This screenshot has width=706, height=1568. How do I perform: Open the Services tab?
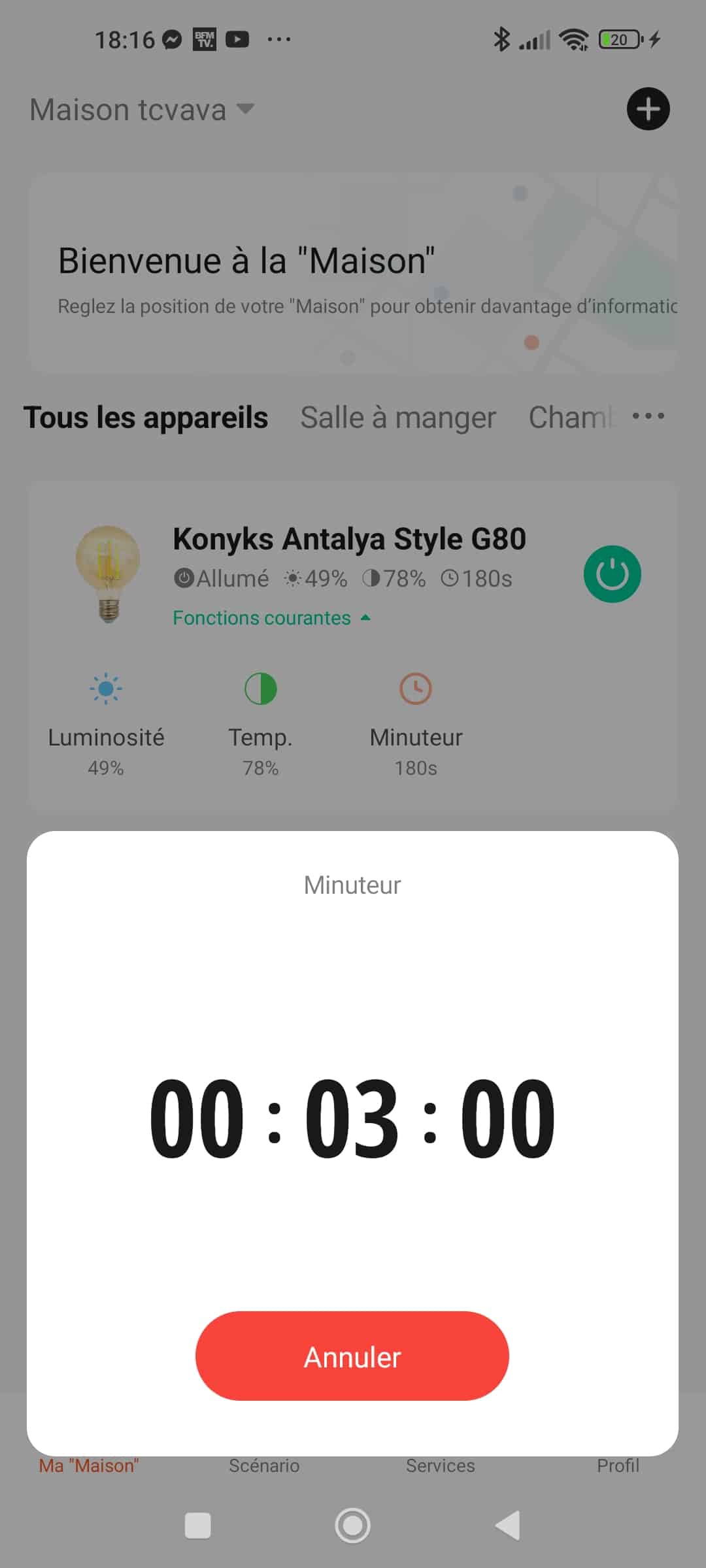[x=440, y=1466]
